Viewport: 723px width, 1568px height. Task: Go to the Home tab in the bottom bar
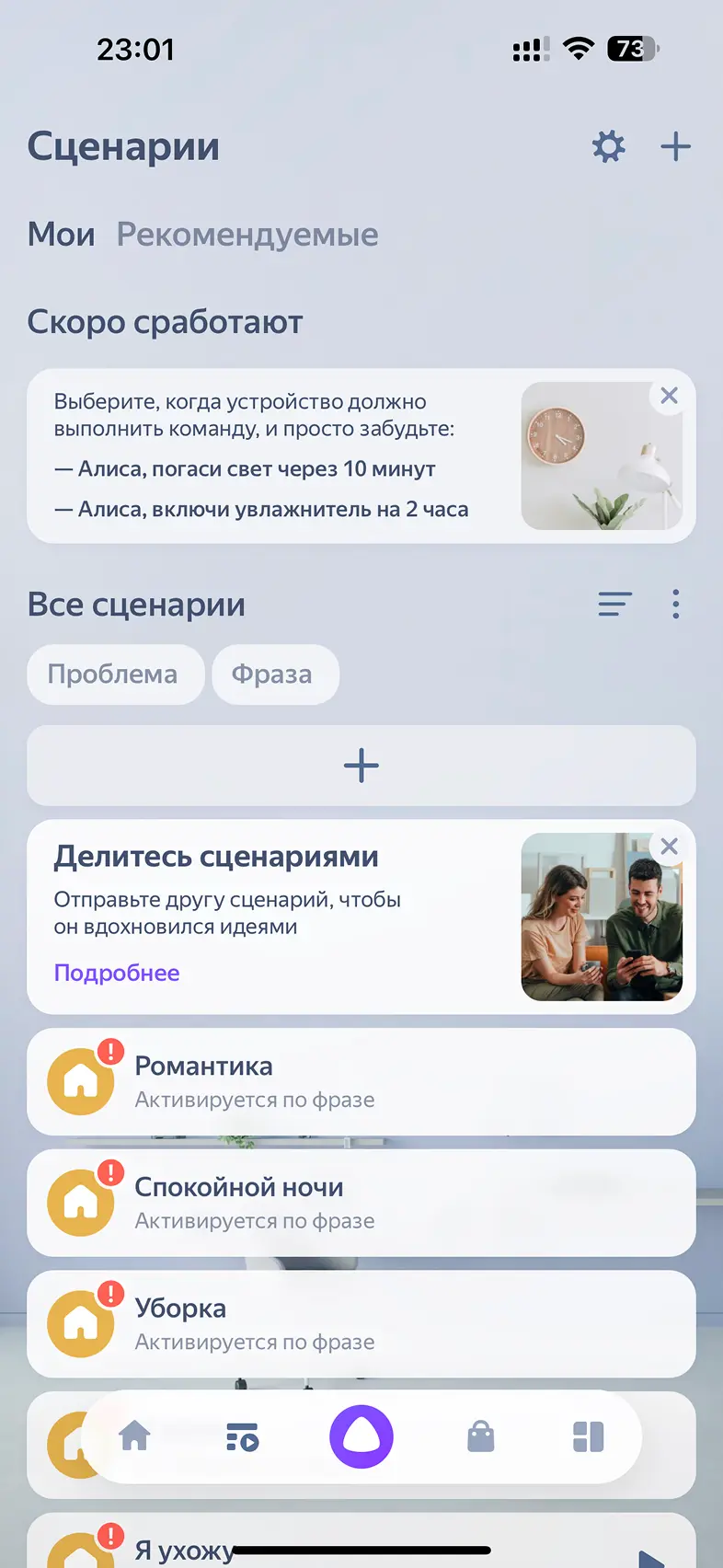click(x=134, y=1436)
